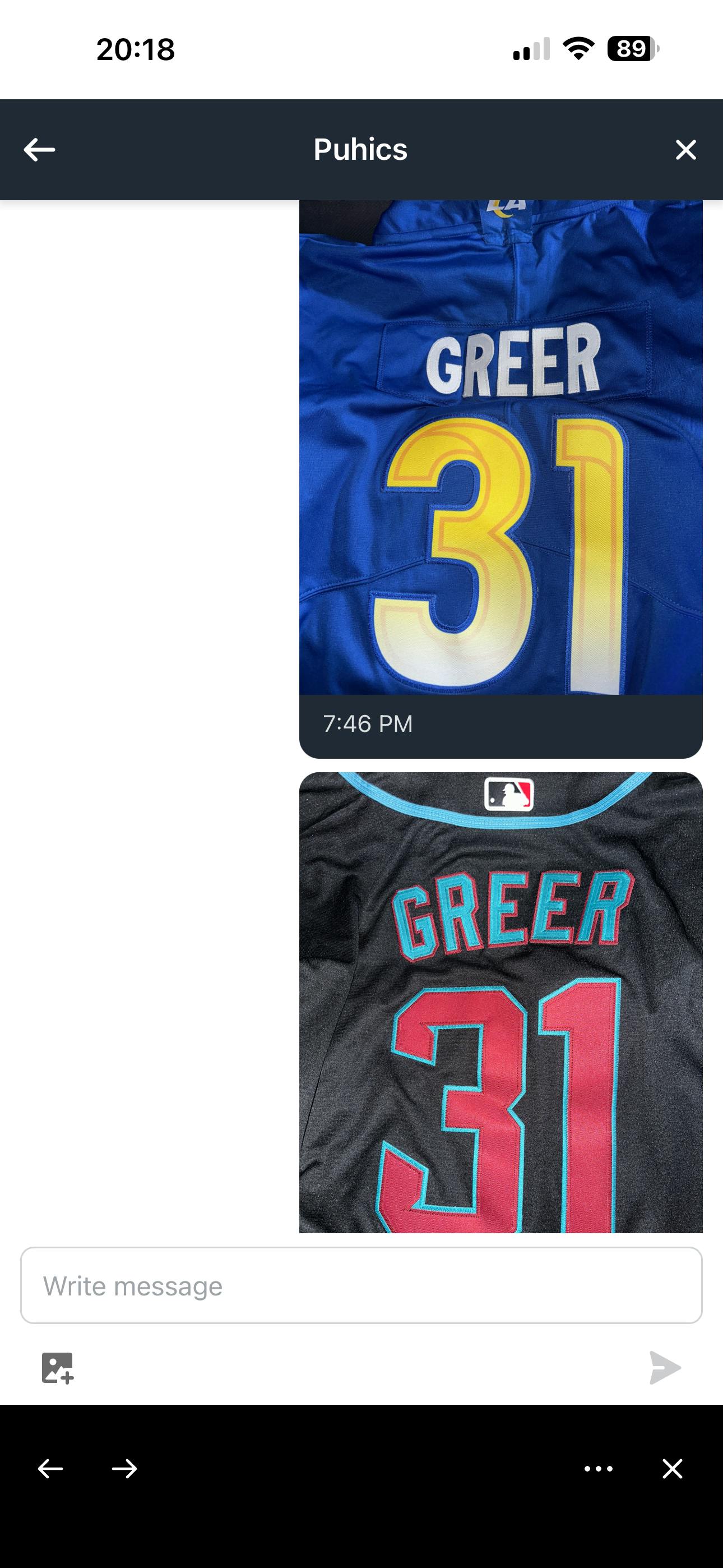View the black GREER 31 jersey photo
723x1568 pixels.
[x=500, y=1004]
